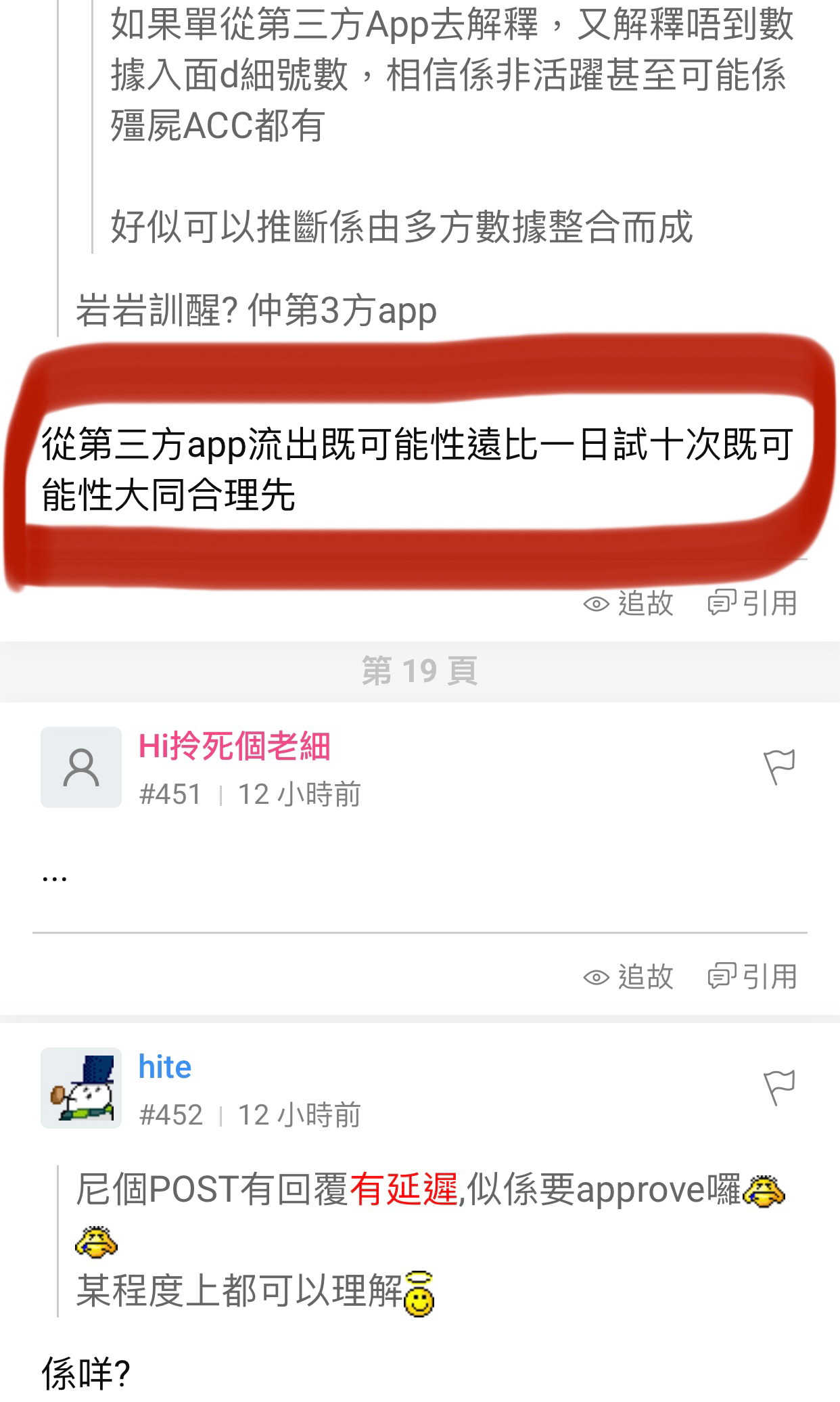Quote post #451 with 引用
The image size is (840, 1402).
[x=753, y=977]
